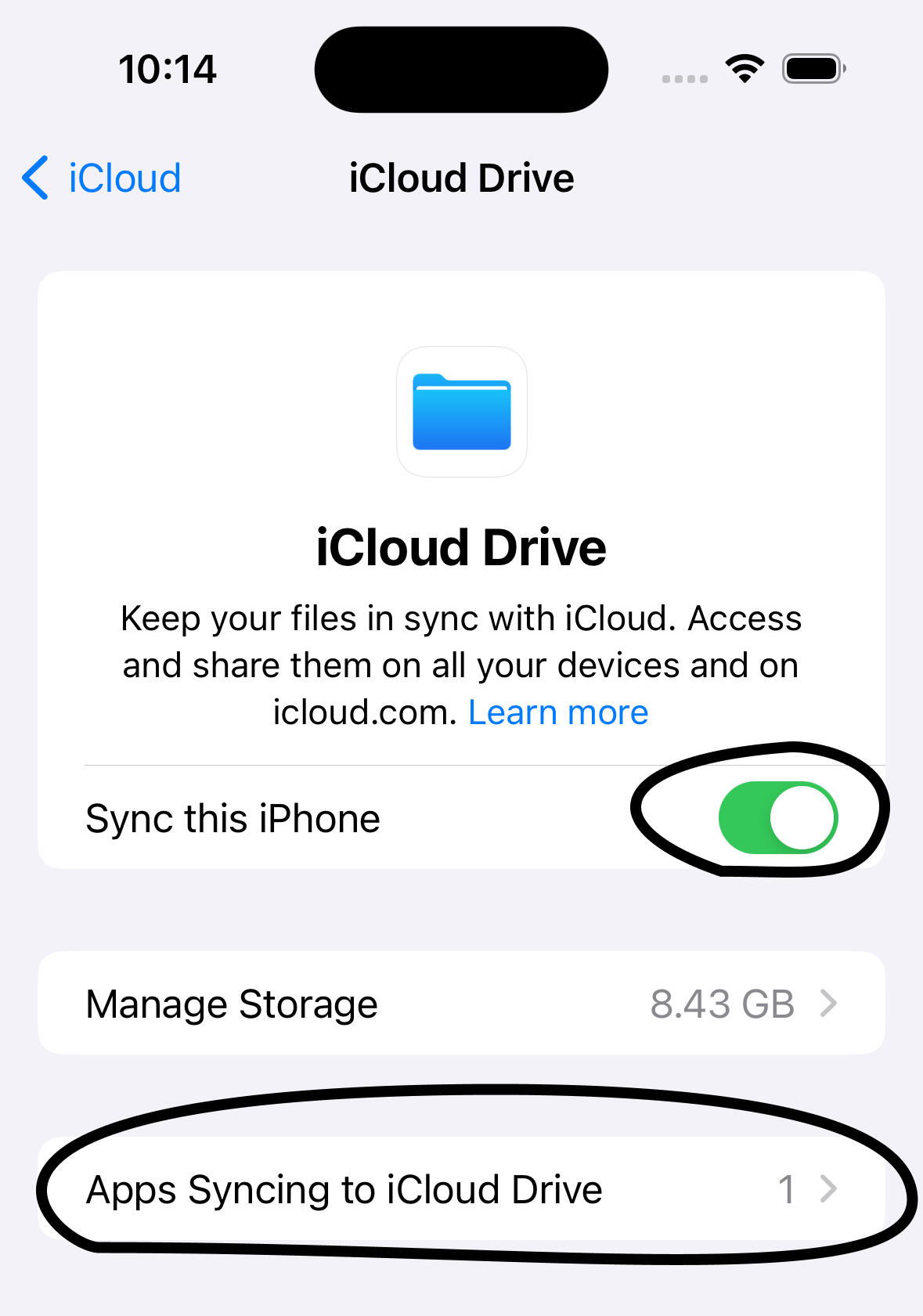This screenshot has width=923, height=1316.
Task: Toggle Sync this iPhone switch
Action: click(777, 818)
